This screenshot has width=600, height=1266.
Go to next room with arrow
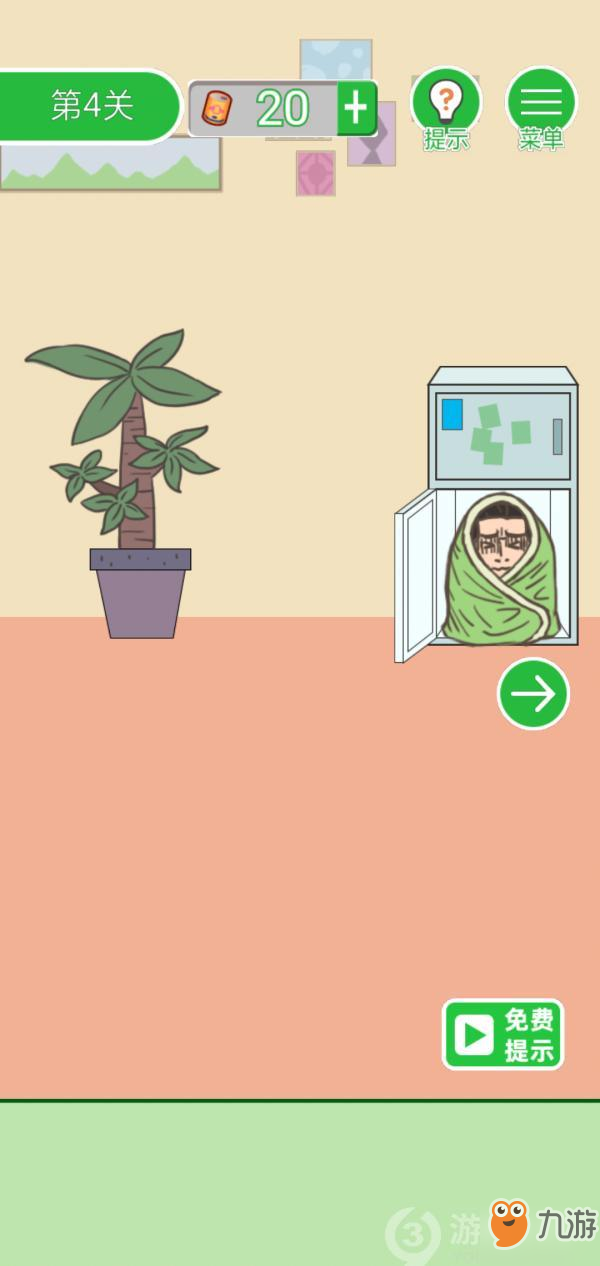click(533, 693)
